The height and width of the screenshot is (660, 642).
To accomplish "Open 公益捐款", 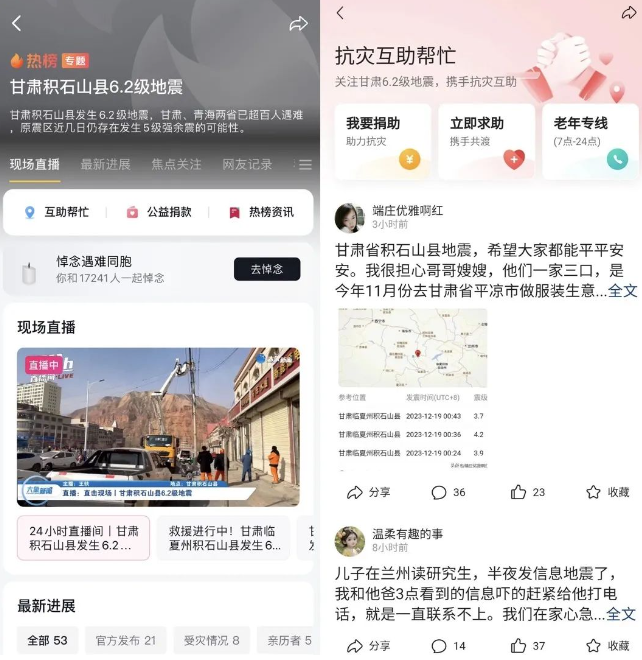I will tap(158, 212).
